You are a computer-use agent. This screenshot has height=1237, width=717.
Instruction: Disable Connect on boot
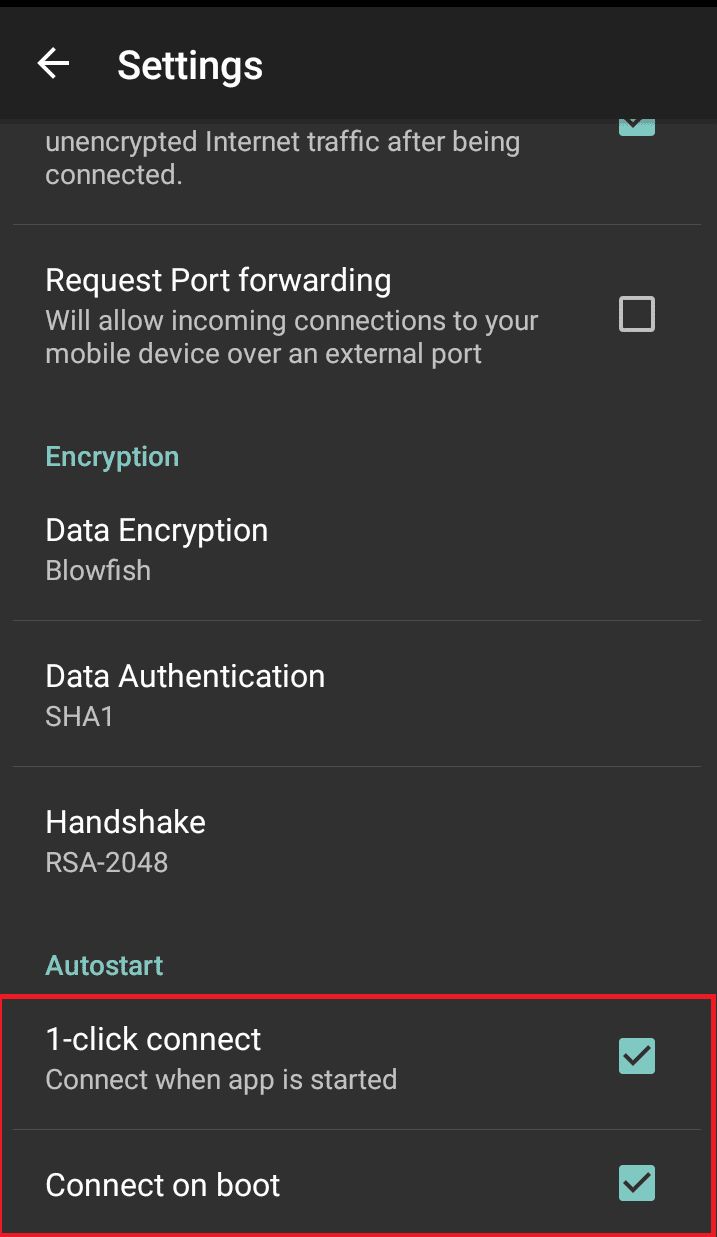(x=636, y=1184)
